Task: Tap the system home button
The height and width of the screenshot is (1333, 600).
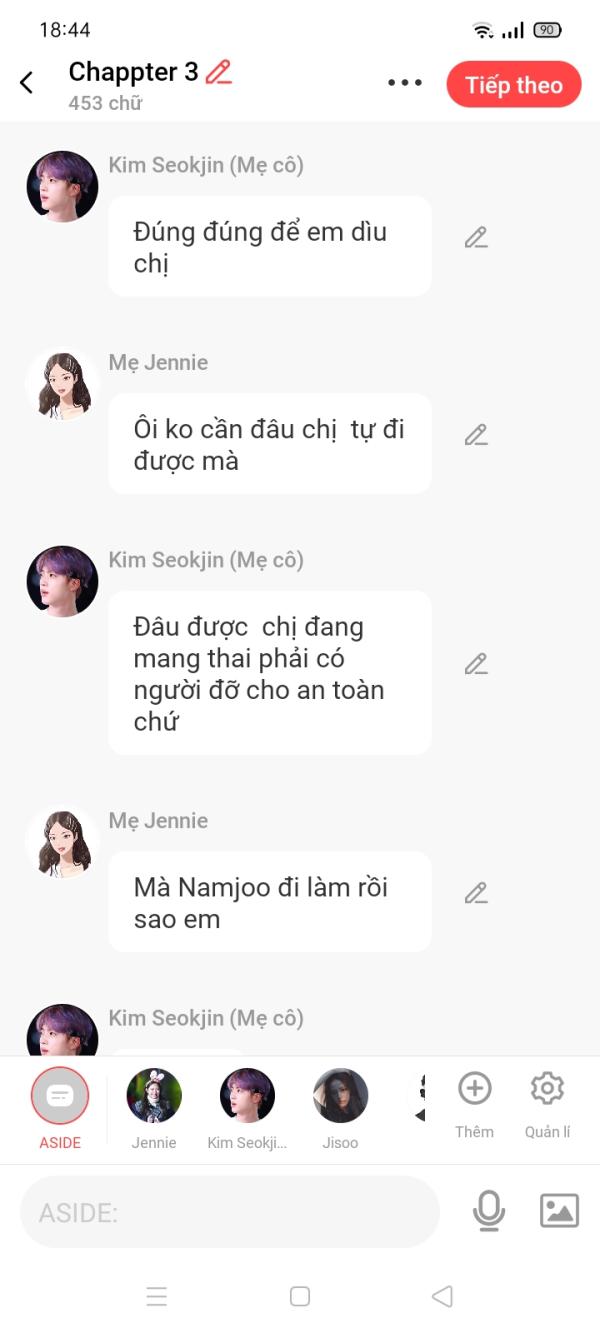Action: coord(299,1297)
